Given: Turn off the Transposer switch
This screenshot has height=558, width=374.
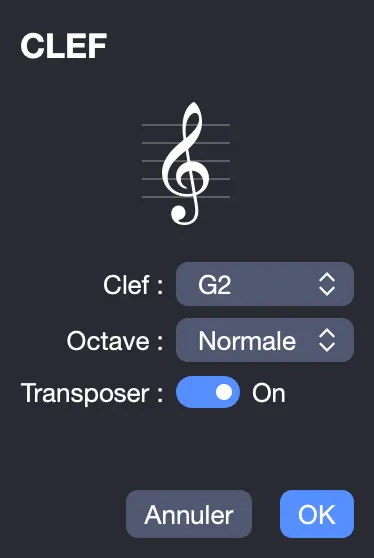Looking at the screenshot, I should (x=208, y=392).
